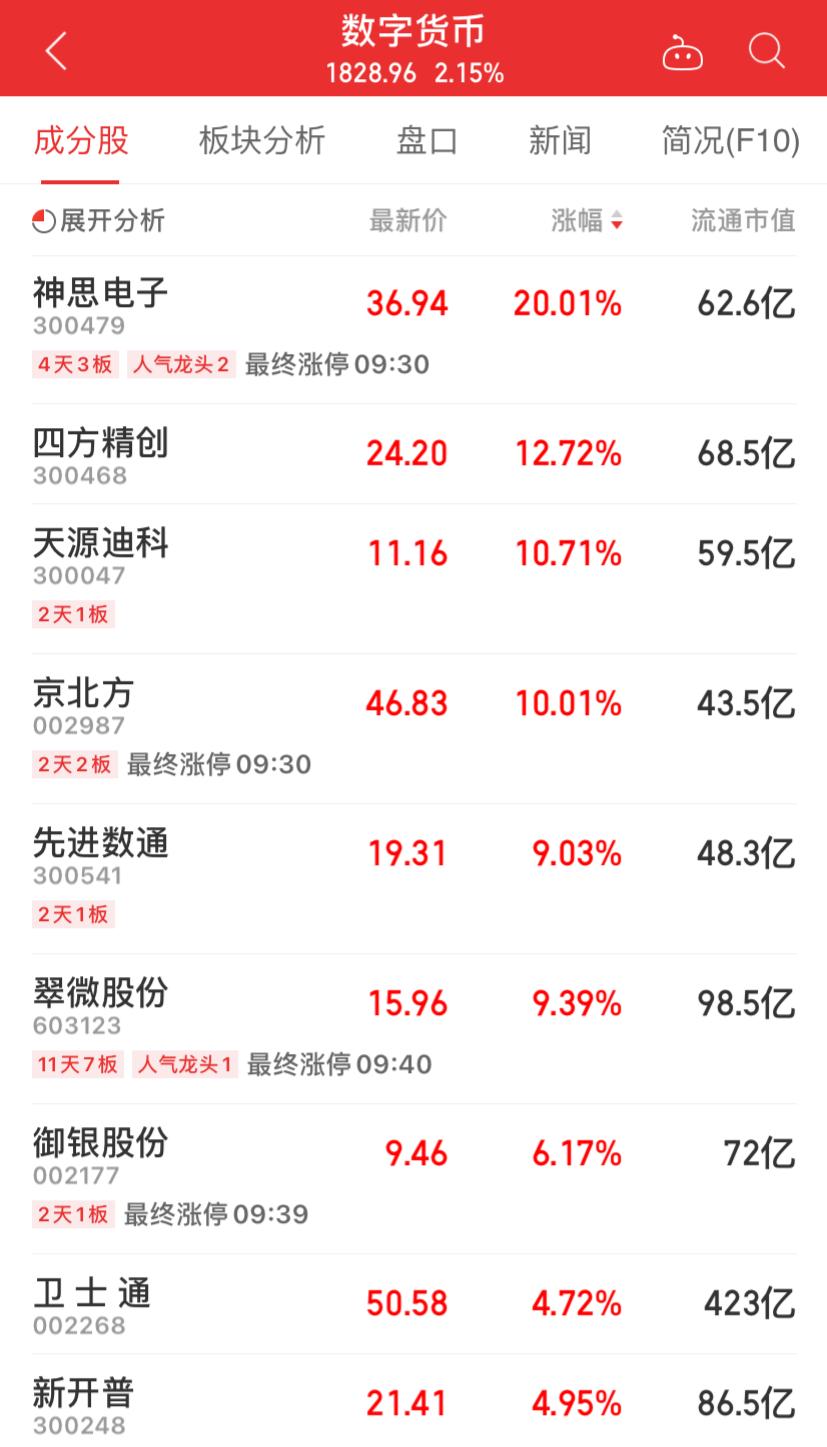Open the 四方精创 stock row
The image size is (827, 1447).
(x=414, y=454)
